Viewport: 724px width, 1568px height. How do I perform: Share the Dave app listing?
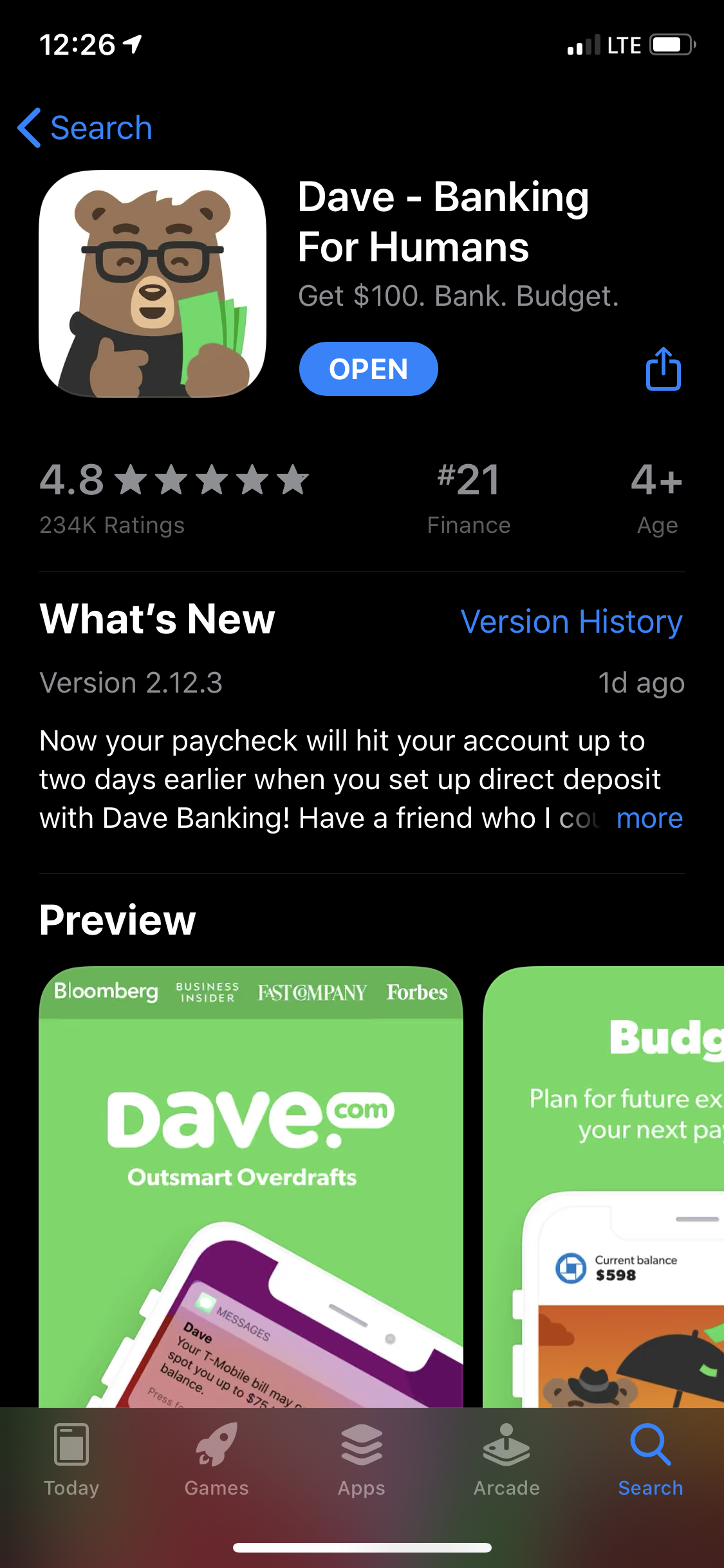click(x=663, y=369)
